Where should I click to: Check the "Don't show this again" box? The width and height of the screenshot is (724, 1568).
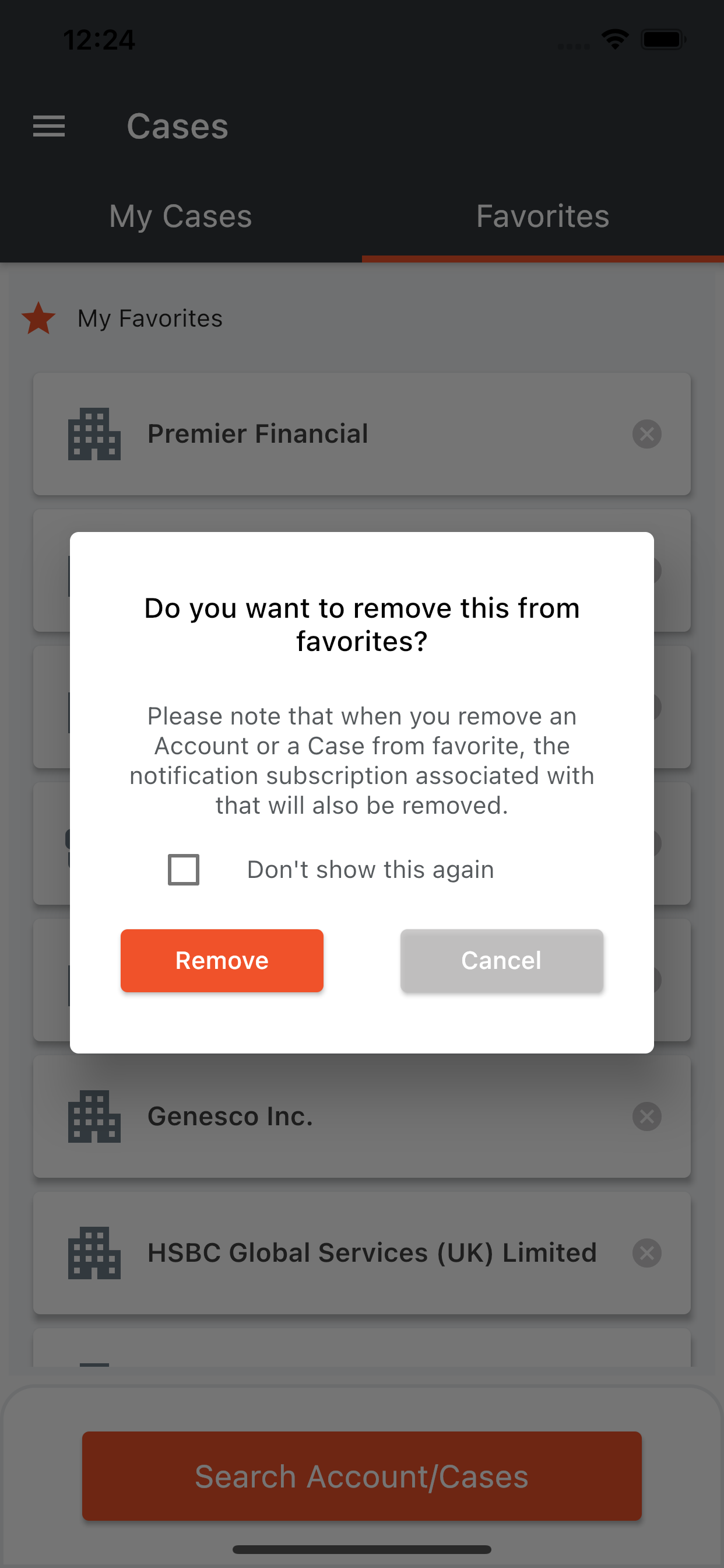183,869
